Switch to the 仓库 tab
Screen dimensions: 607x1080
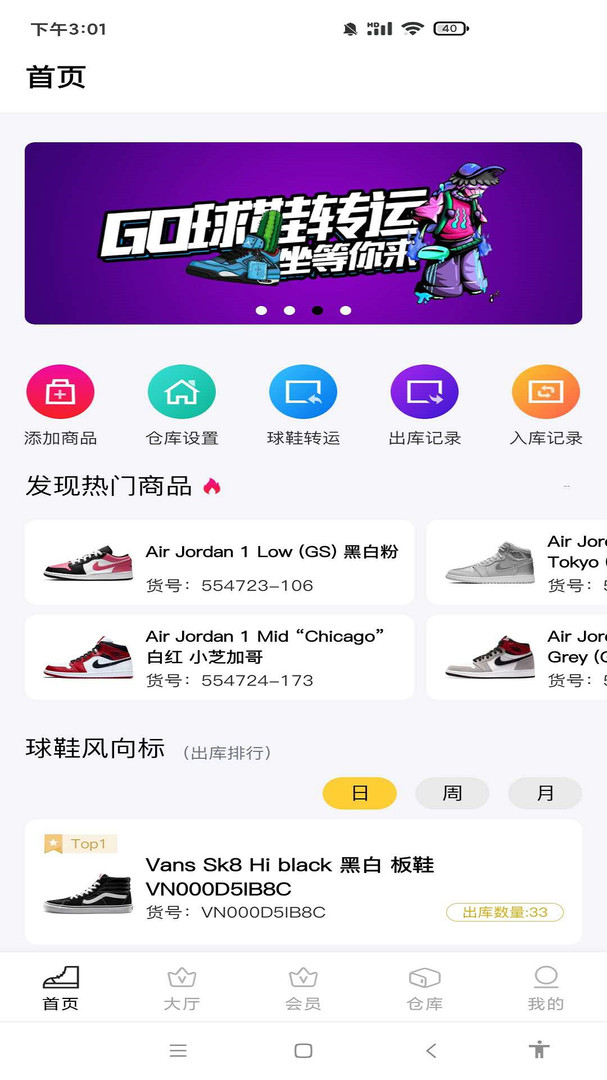tap(424, 988)
